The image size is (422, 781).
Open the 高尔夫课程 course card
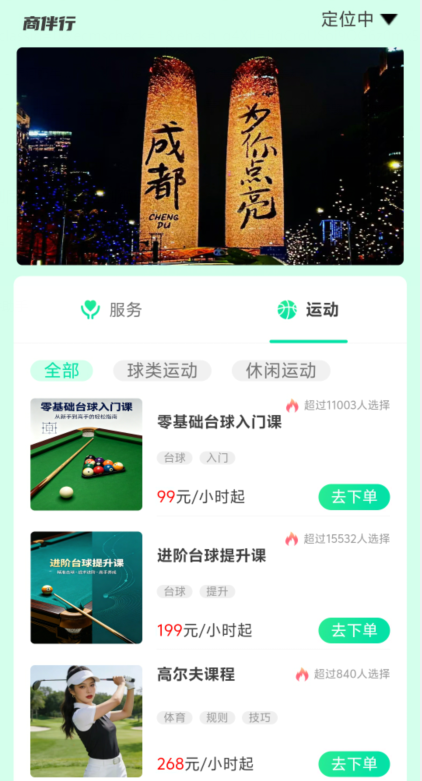pyautogui.click(x=210, y=721)
